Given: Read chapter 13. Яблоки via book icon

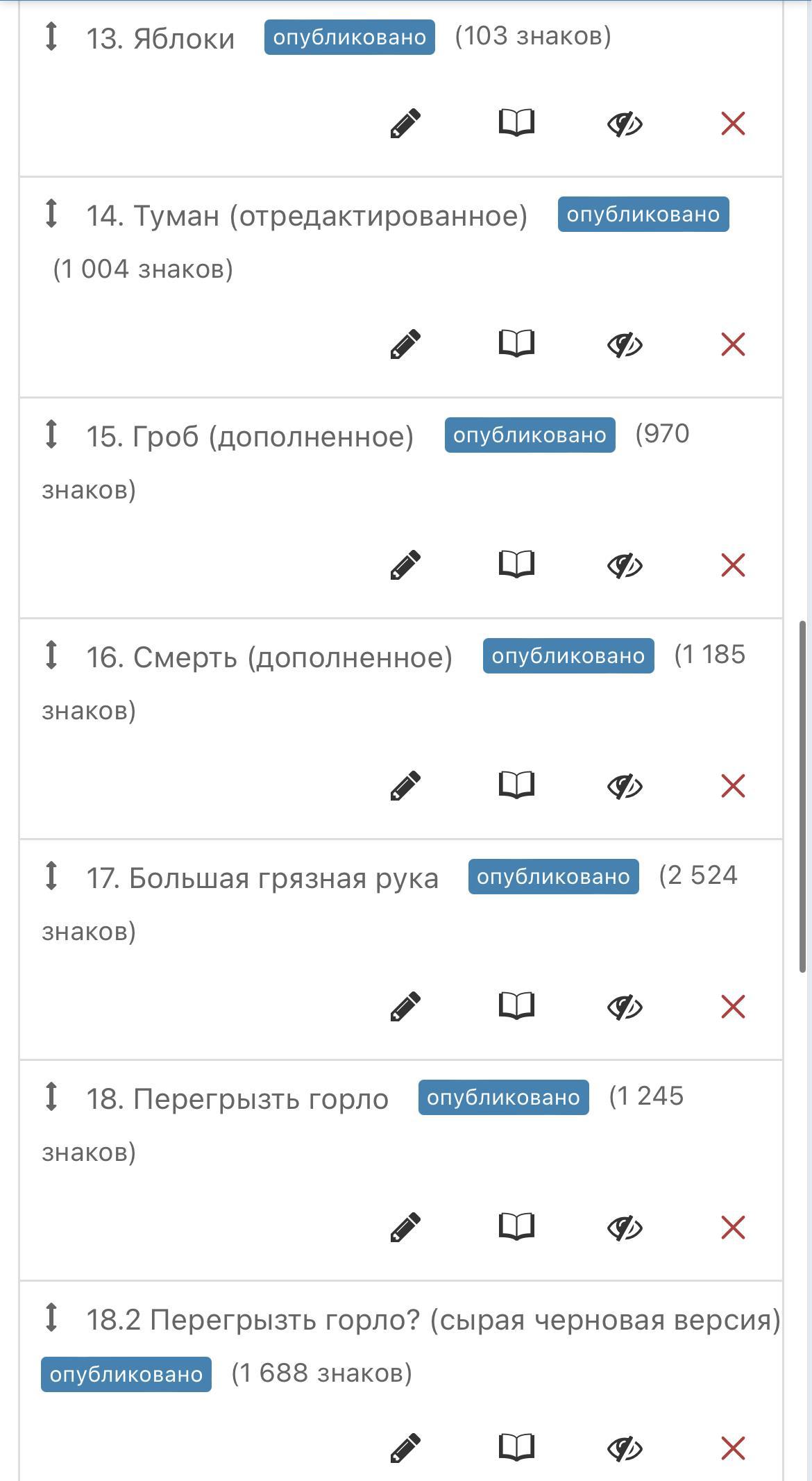Looking at the screenshot, I should point(516,124).
